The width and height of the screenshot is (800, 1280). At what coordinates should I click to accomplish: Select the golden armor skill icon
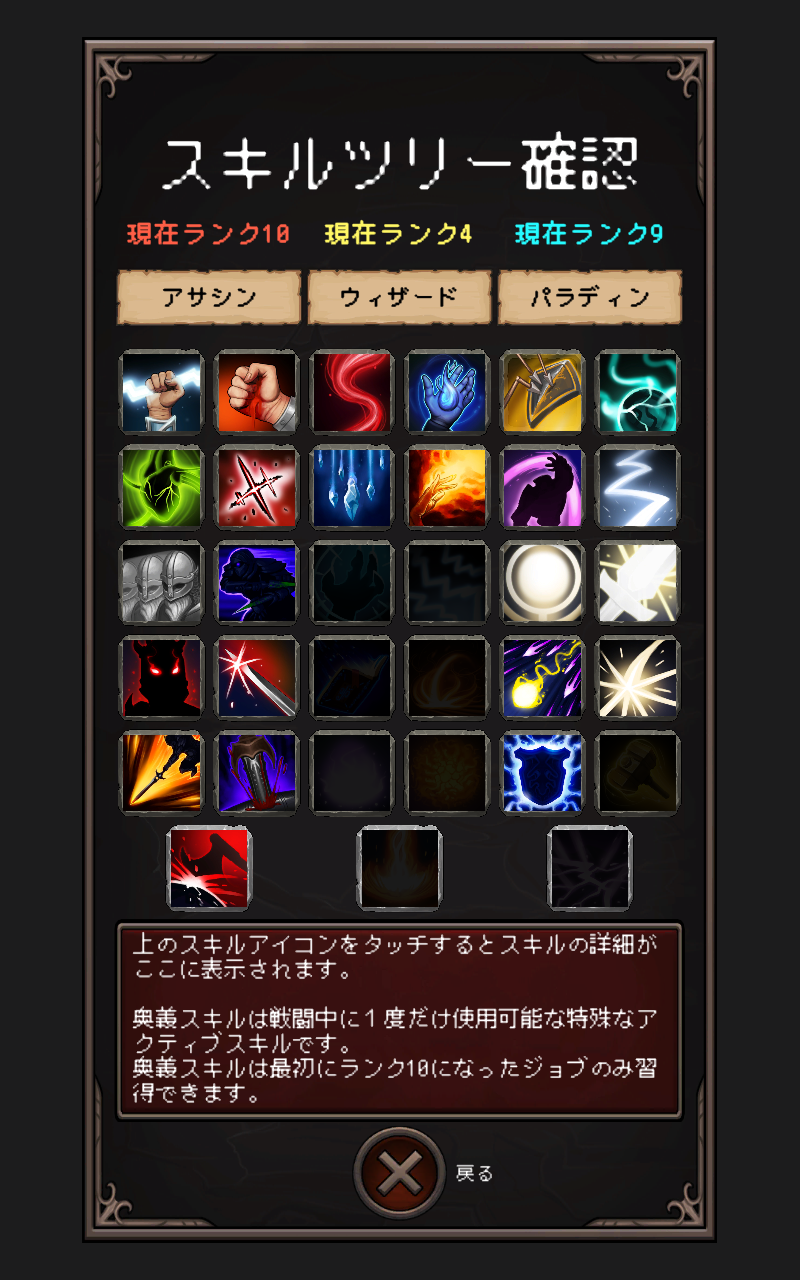pyautogui.click(x=541, y=392)
